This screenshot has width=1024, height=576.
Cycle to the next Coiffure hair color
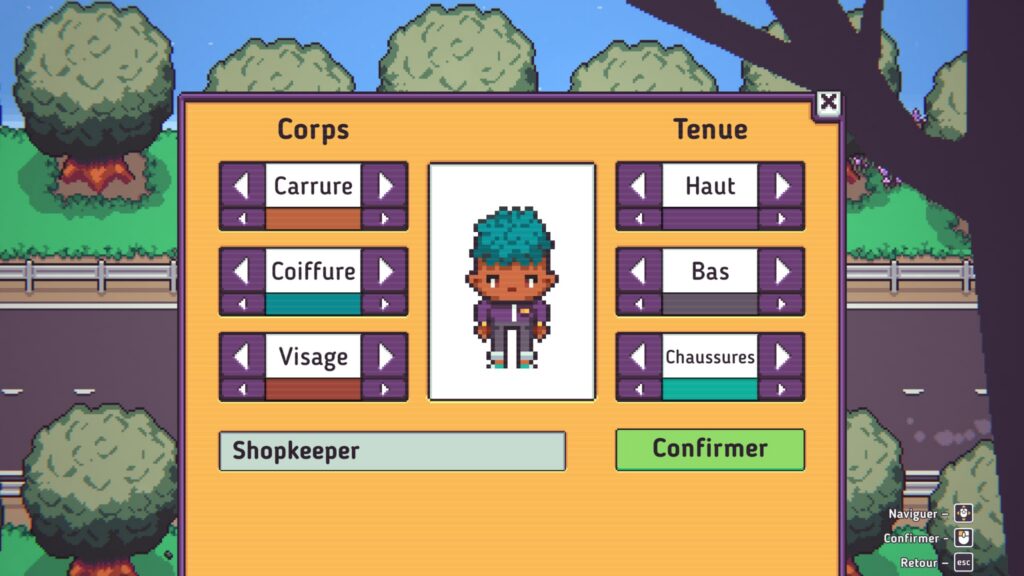pos(385,304)
